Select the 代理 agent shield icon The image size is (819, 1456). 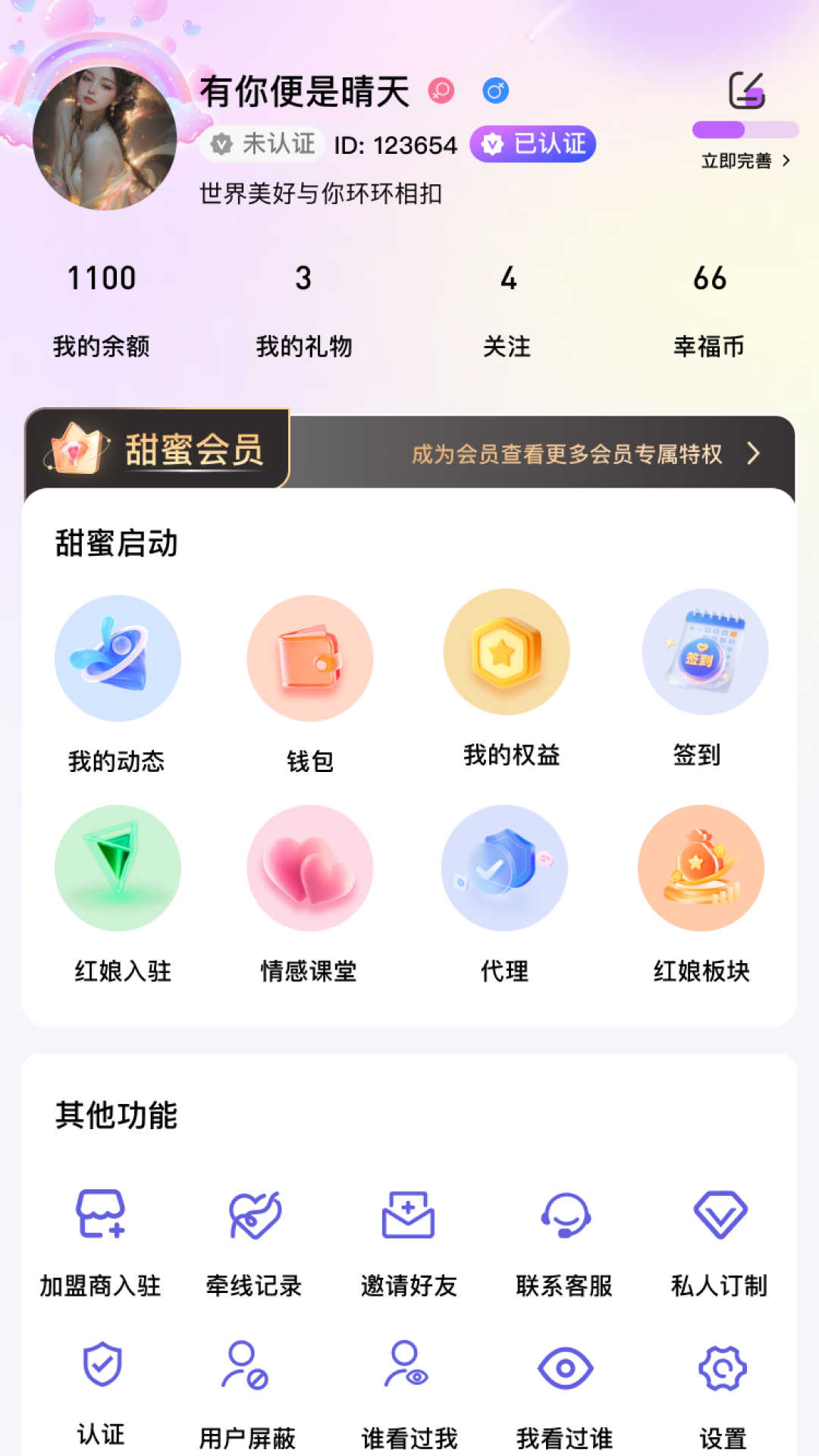point(505,867)
